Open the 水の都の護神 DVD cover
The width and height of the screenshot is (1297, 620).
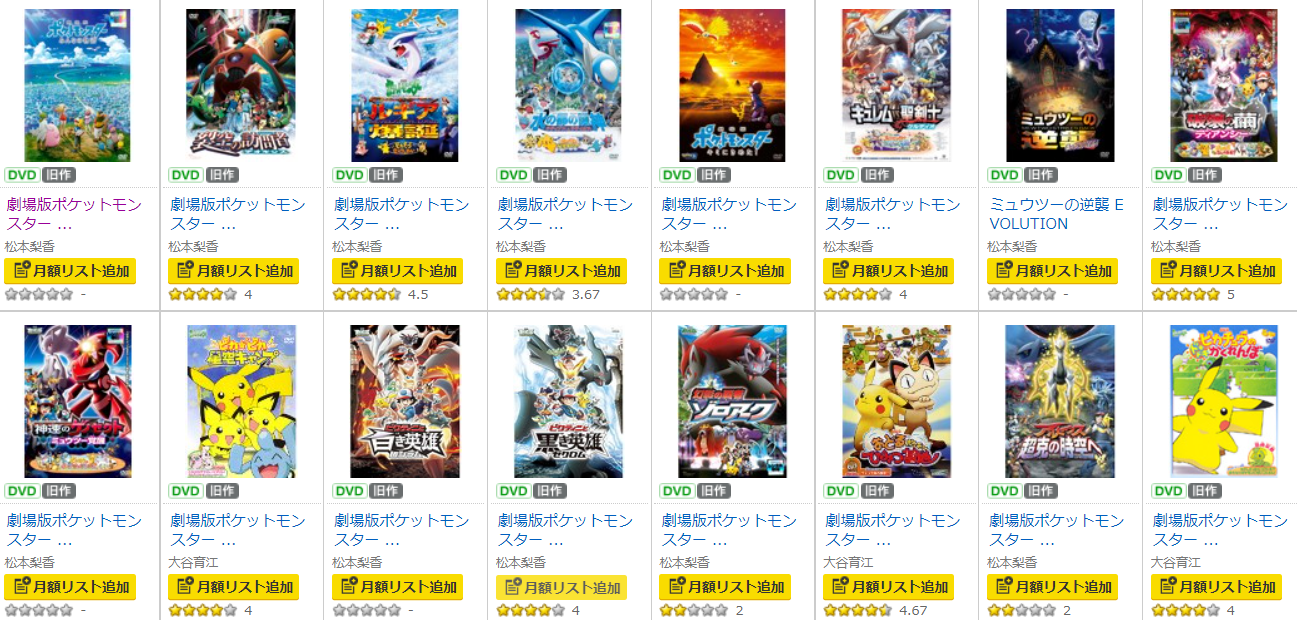point(568,85)
